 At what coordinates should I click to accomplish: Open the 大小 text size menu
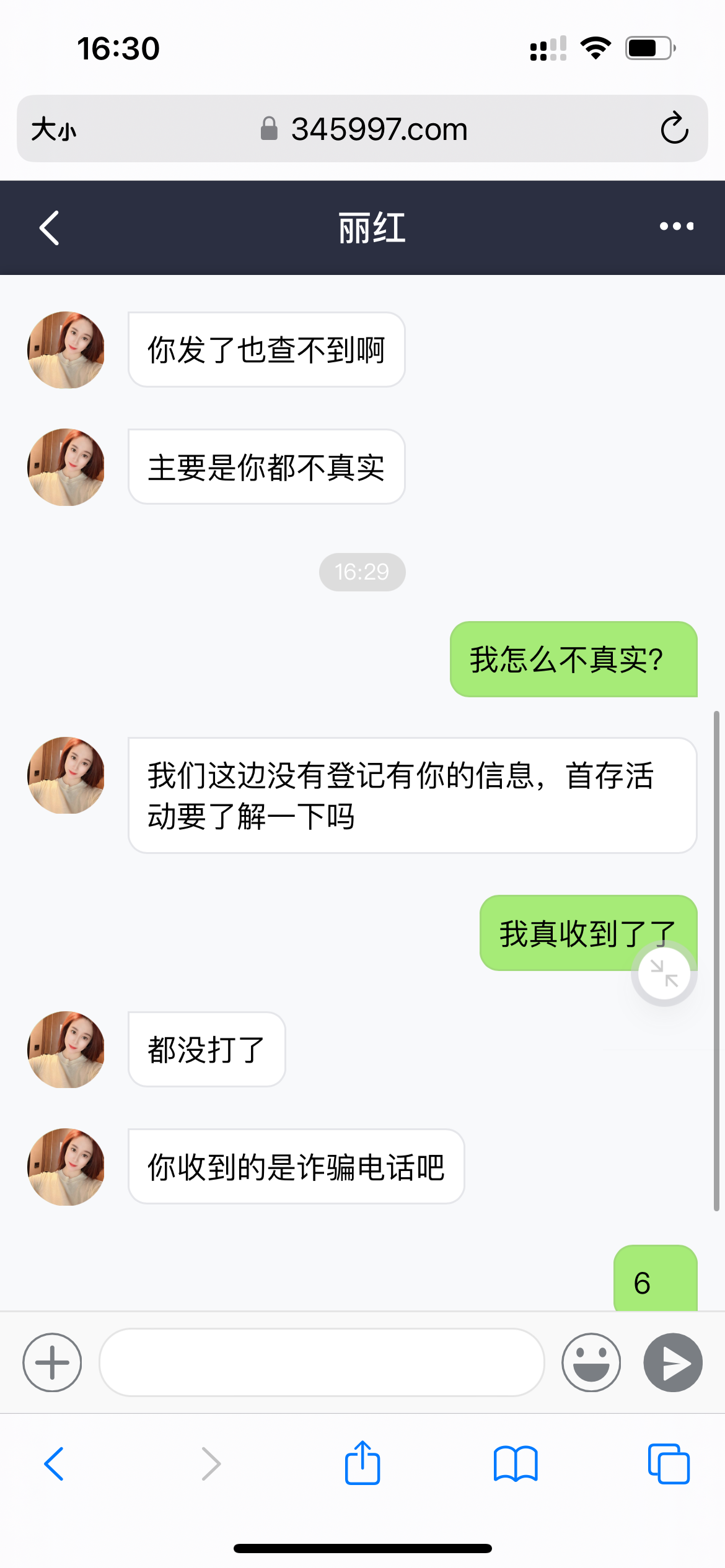(54, 129)
